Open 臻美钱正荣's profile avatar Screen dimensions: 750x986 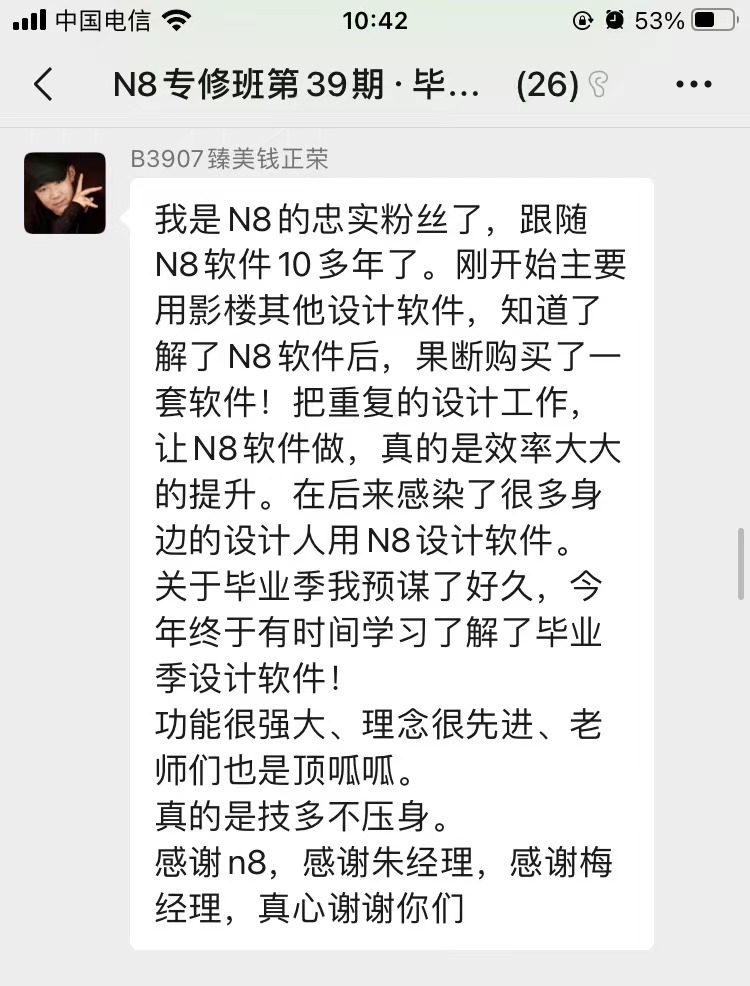point(65,193)
